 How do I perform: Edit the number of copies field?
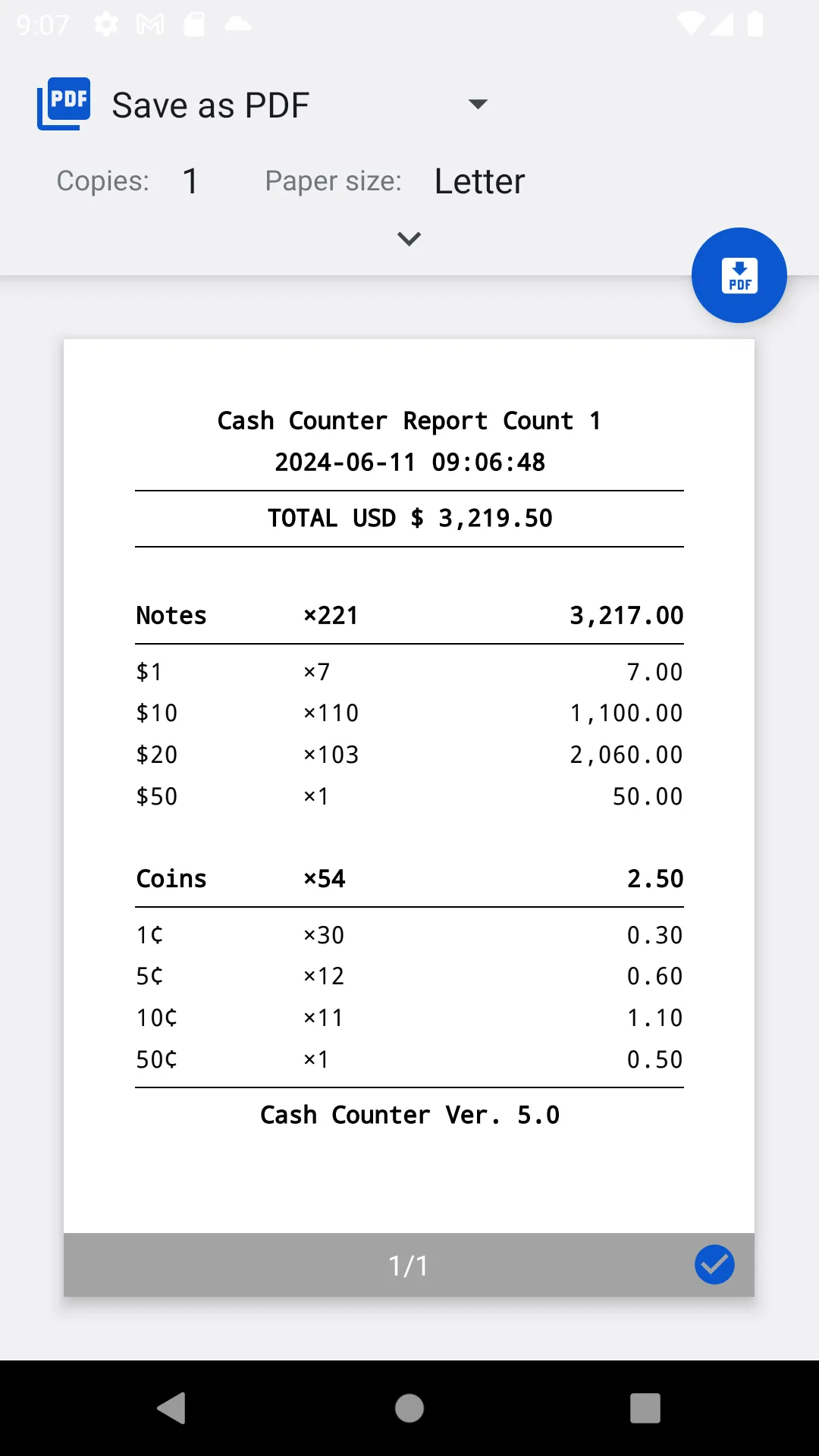point(190,181)
